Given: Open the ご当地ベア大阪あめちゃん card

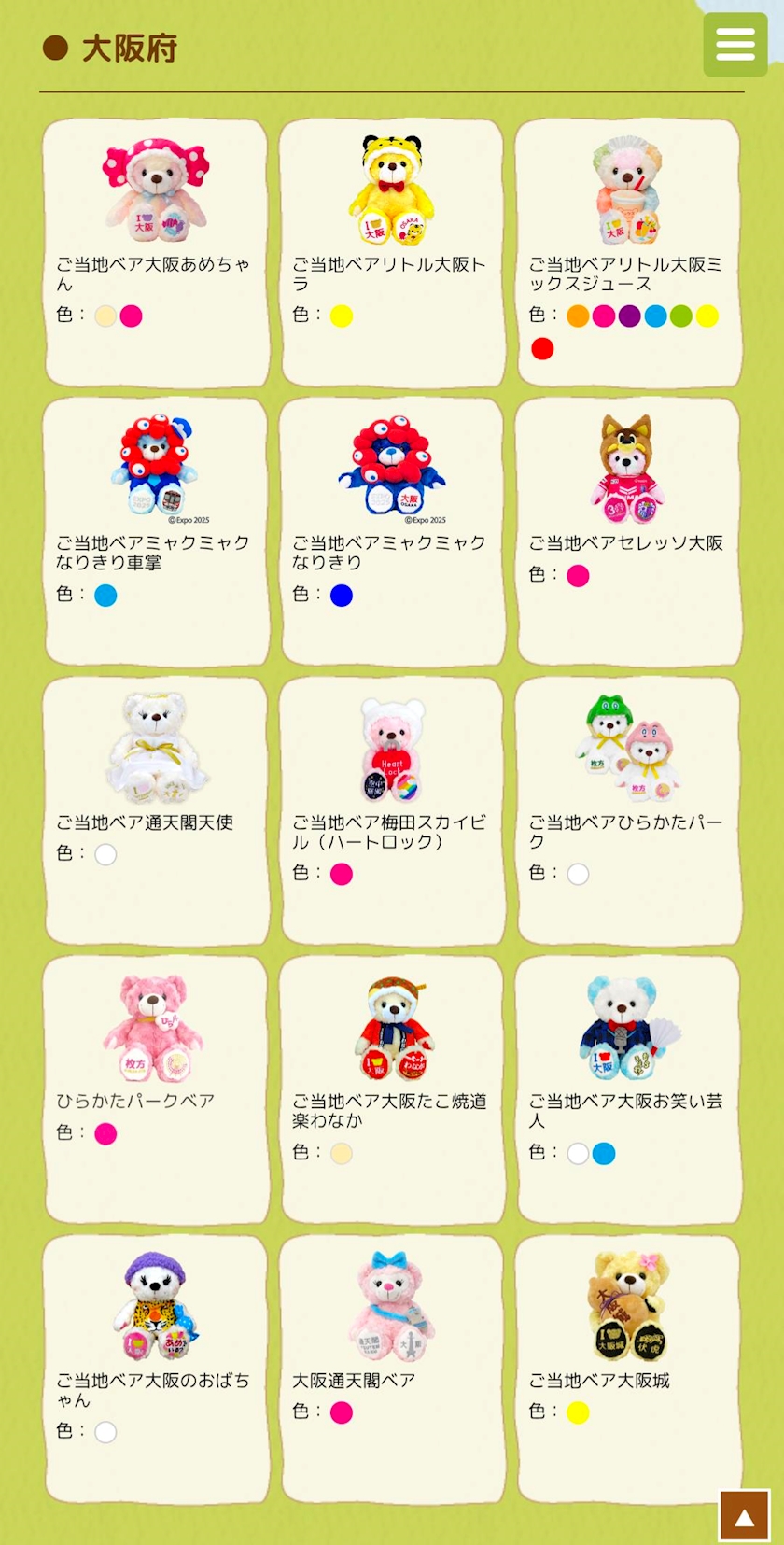Looking at the screenshot, I should (155, 252).
